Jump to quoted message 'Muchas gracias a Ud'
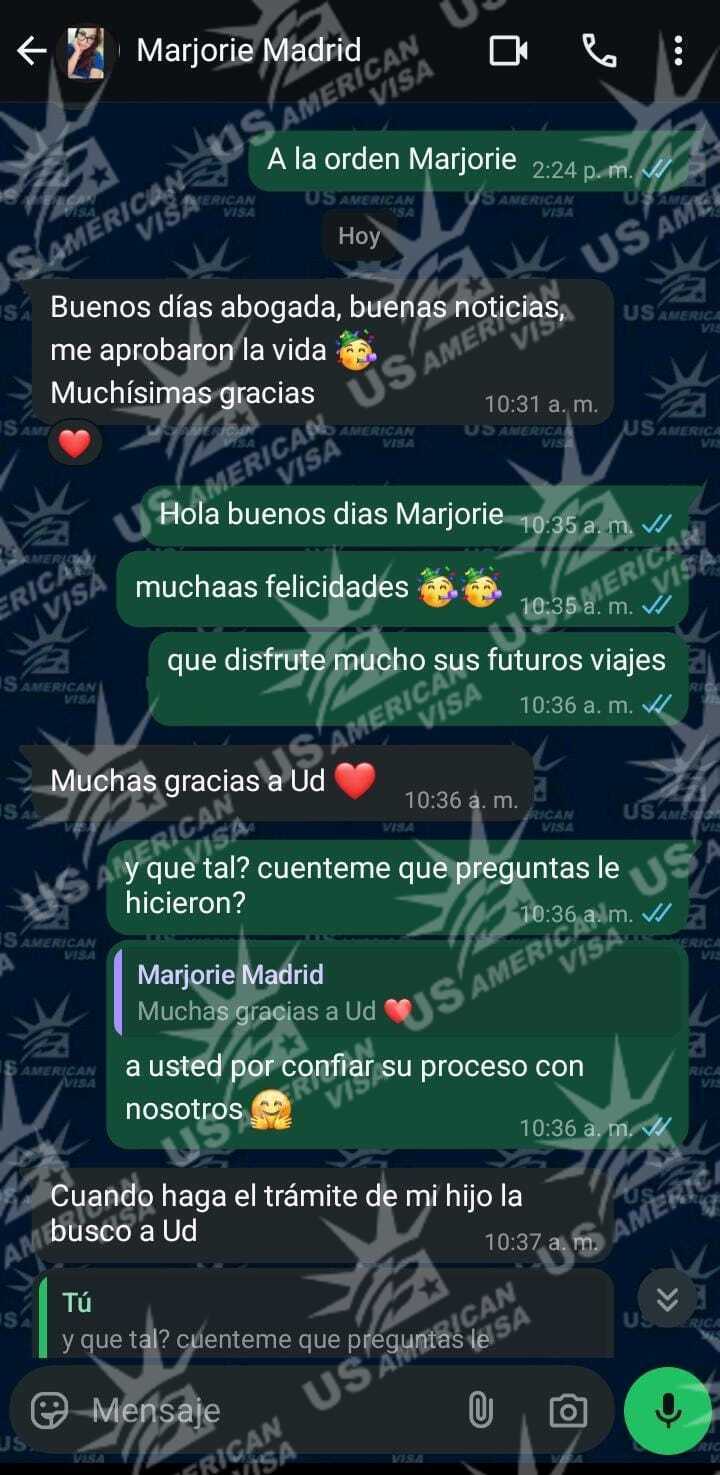The image size is (720, 1475). coord(396,993)
